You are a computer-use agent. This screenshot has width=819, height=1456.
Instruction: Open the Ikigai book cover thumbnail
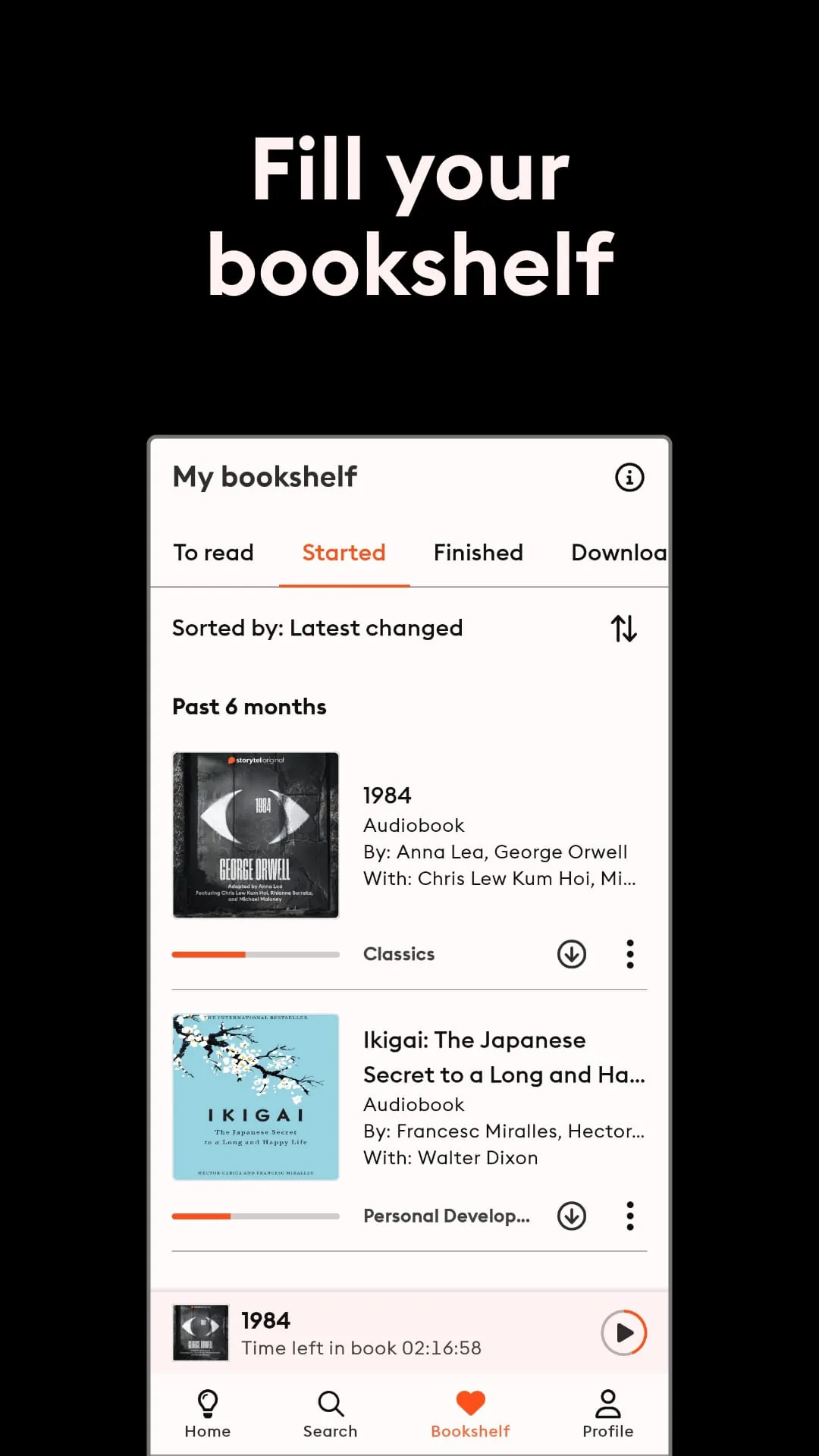coord(256,1097)
